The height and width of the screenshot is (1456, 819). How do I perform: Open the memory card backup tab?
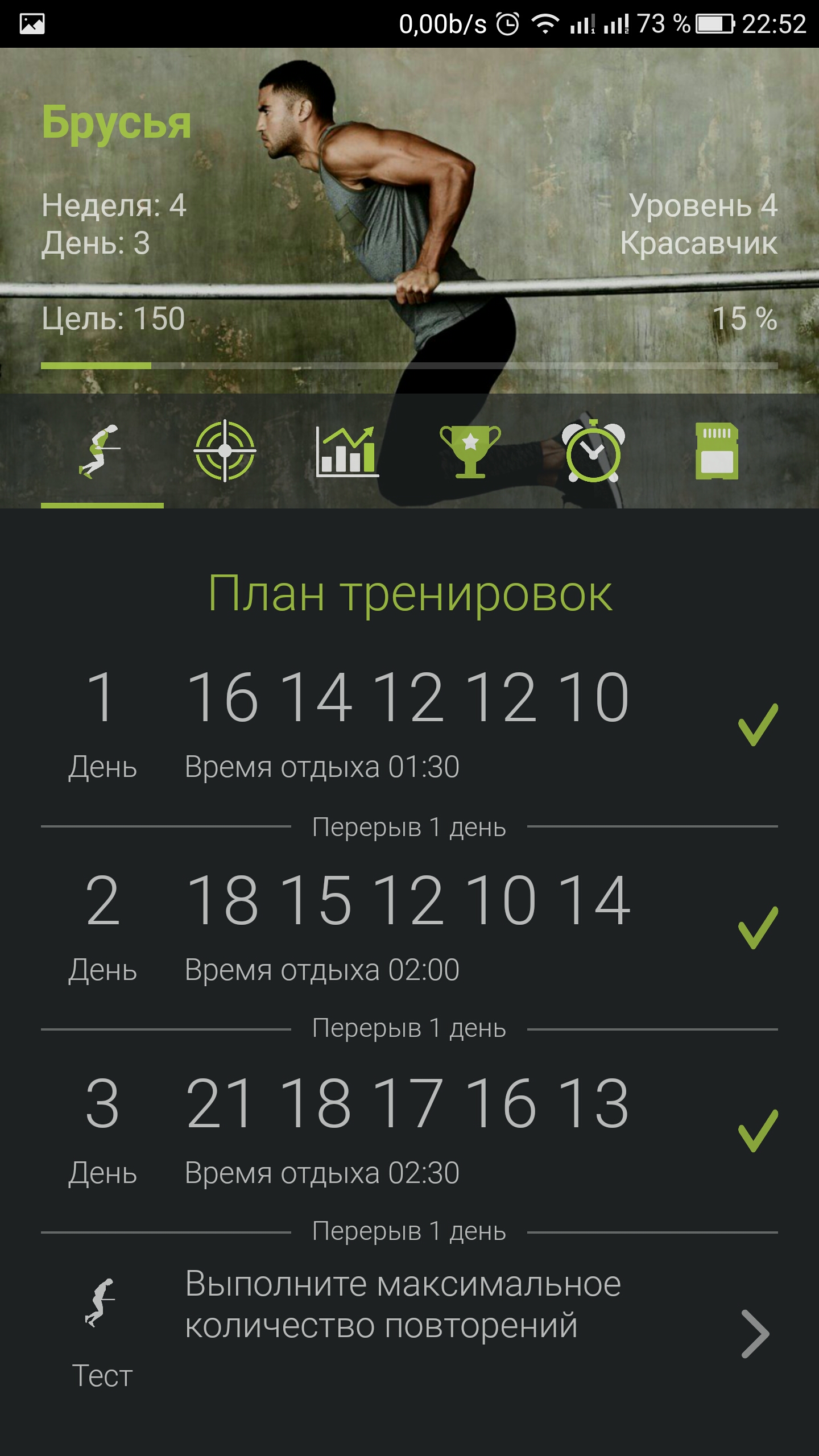(x=717, y=451)
